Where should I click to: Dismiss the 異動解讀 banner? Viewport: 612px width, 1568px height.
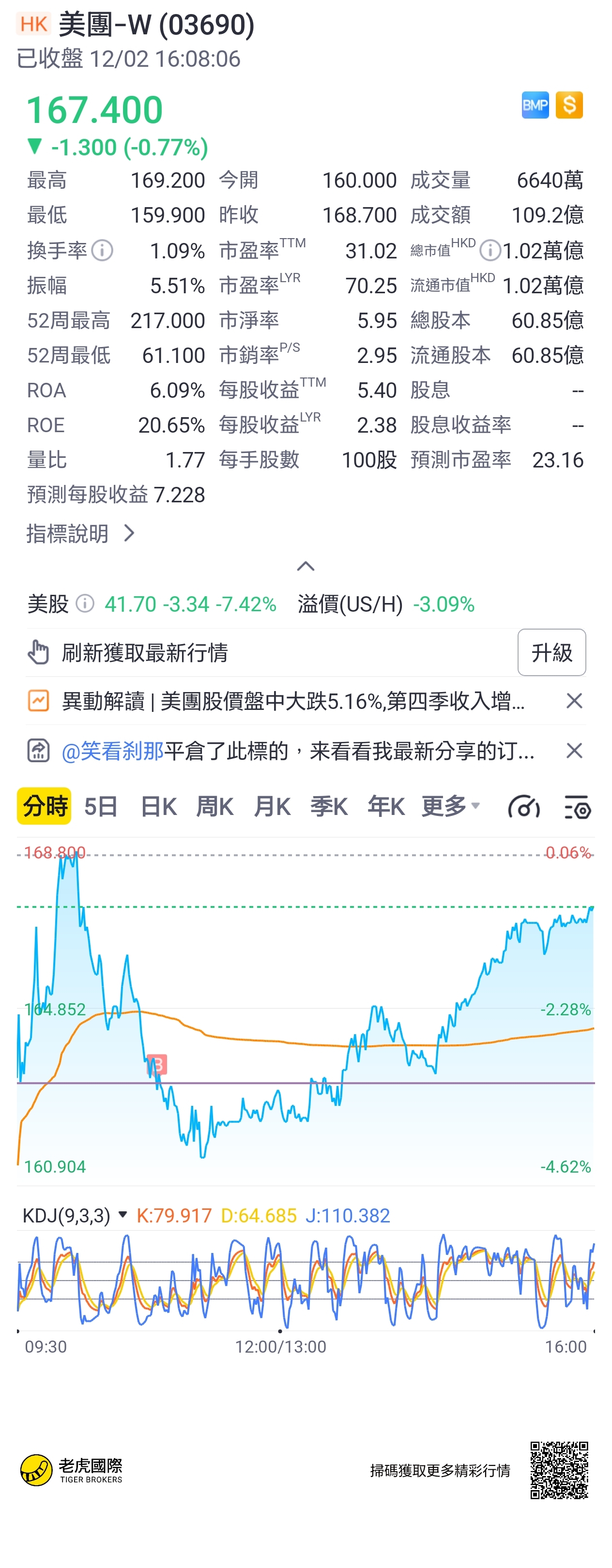coord(574,701)
